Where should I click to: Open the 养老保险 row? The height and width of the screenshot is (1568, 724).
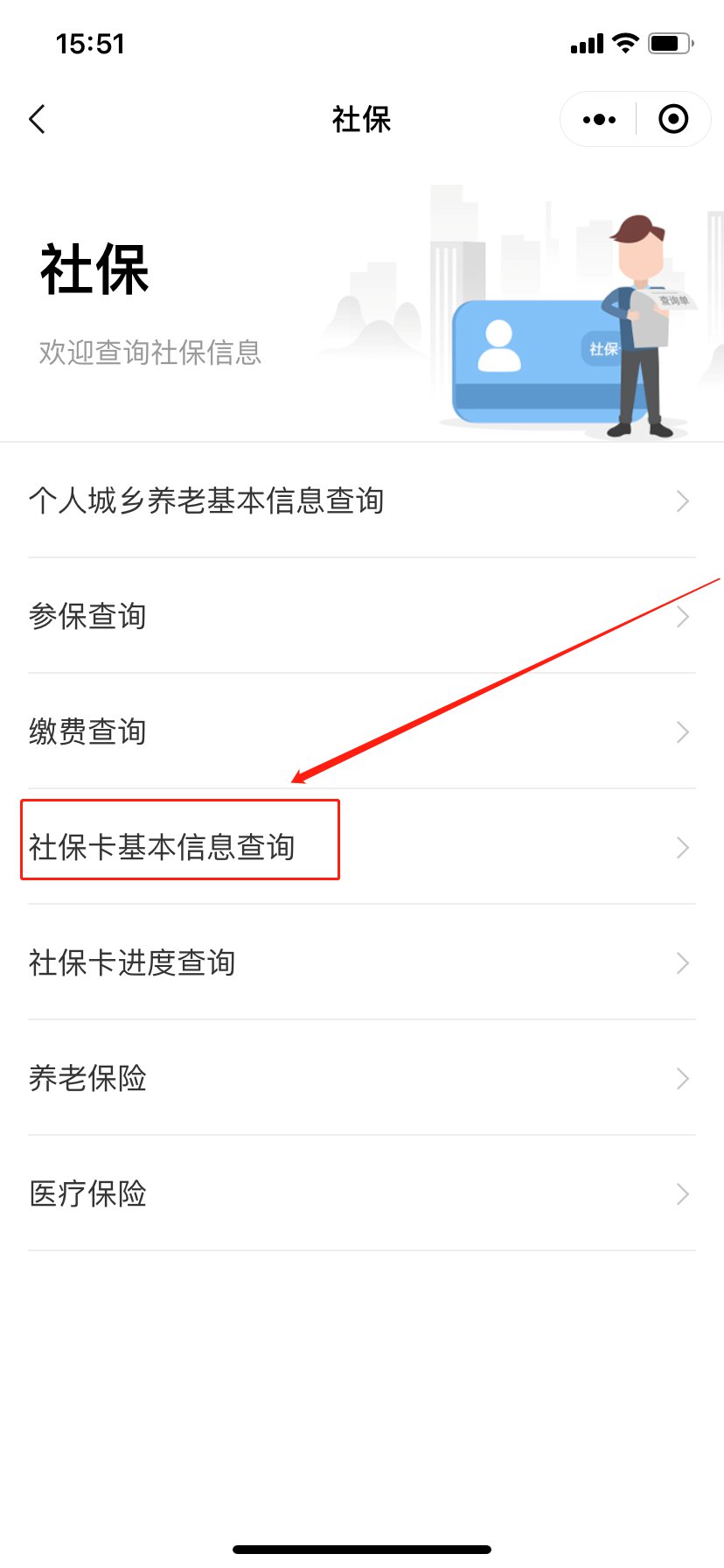tap(361, 1078)
